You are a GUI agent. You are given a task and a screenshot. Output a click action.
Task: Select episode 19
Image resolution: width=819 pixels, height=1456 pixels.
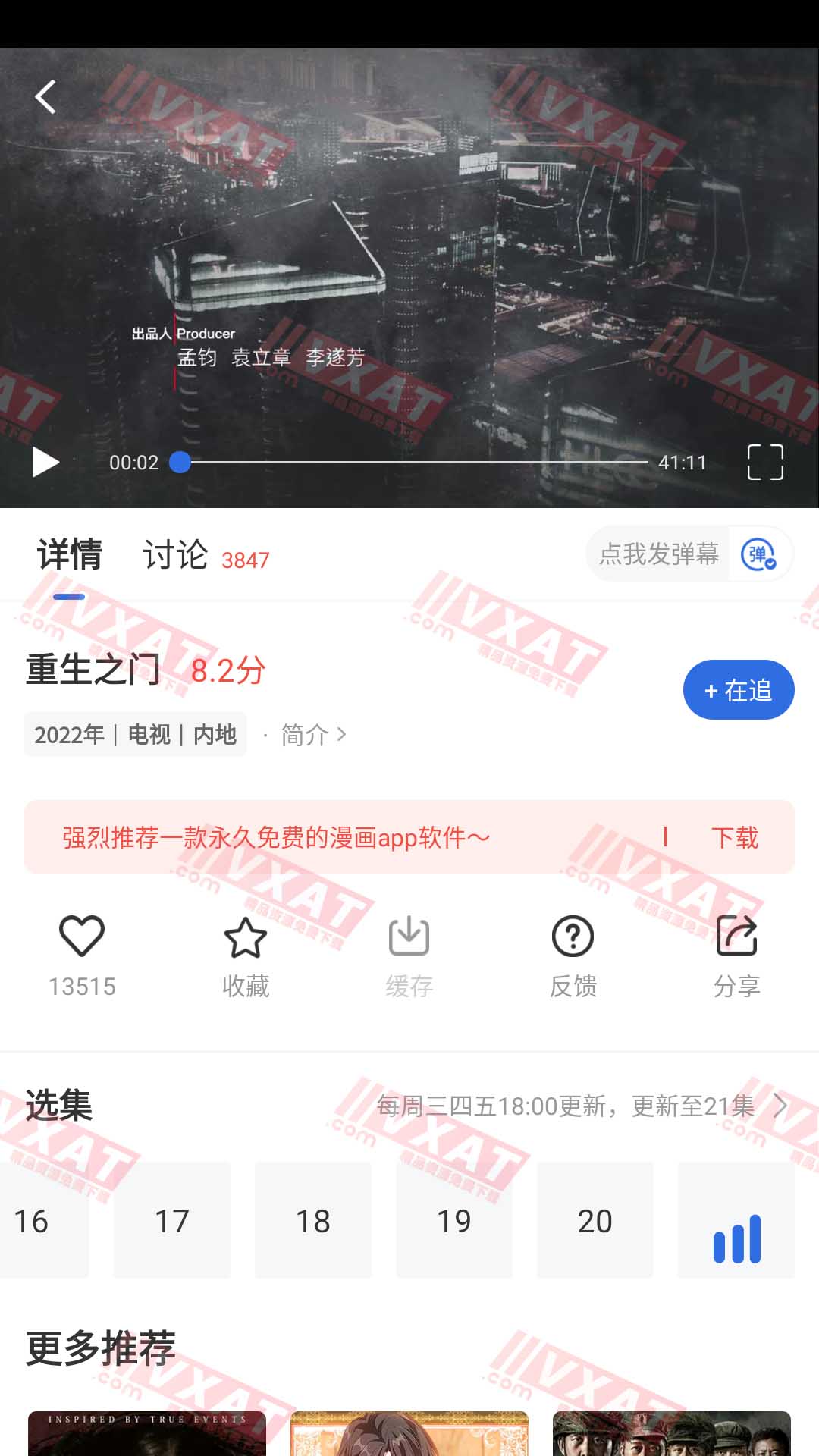[453, 1220]
